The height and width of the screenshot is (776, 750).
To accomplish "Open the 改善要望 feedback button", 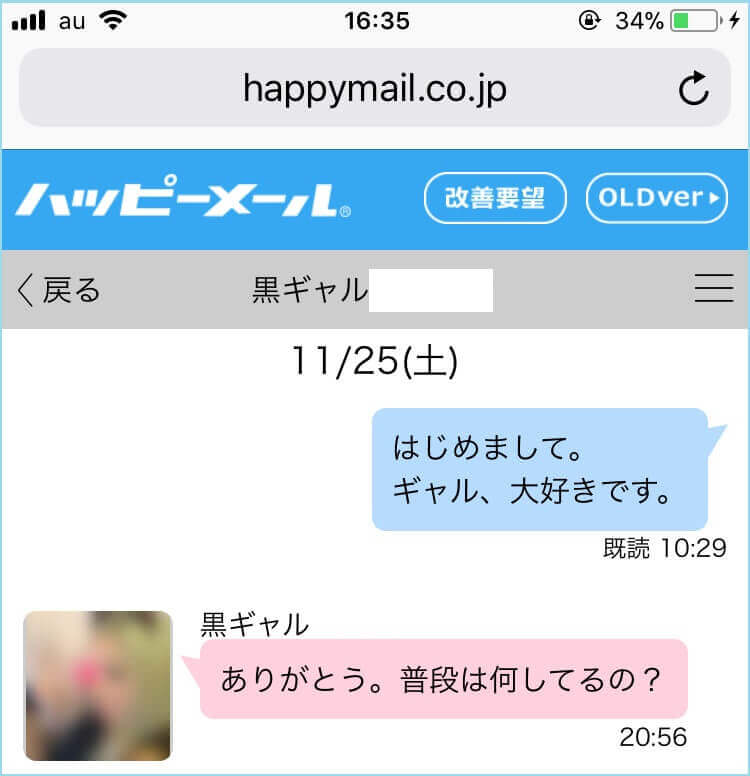I will click(495, 199).
